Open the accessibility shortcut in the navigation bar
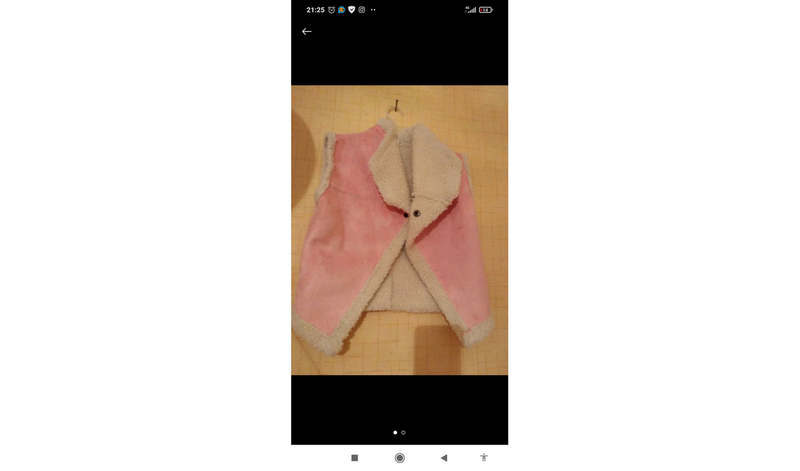The width and height of the screenshot is (800, 471). pyautogui.click(x=484, y=458)
